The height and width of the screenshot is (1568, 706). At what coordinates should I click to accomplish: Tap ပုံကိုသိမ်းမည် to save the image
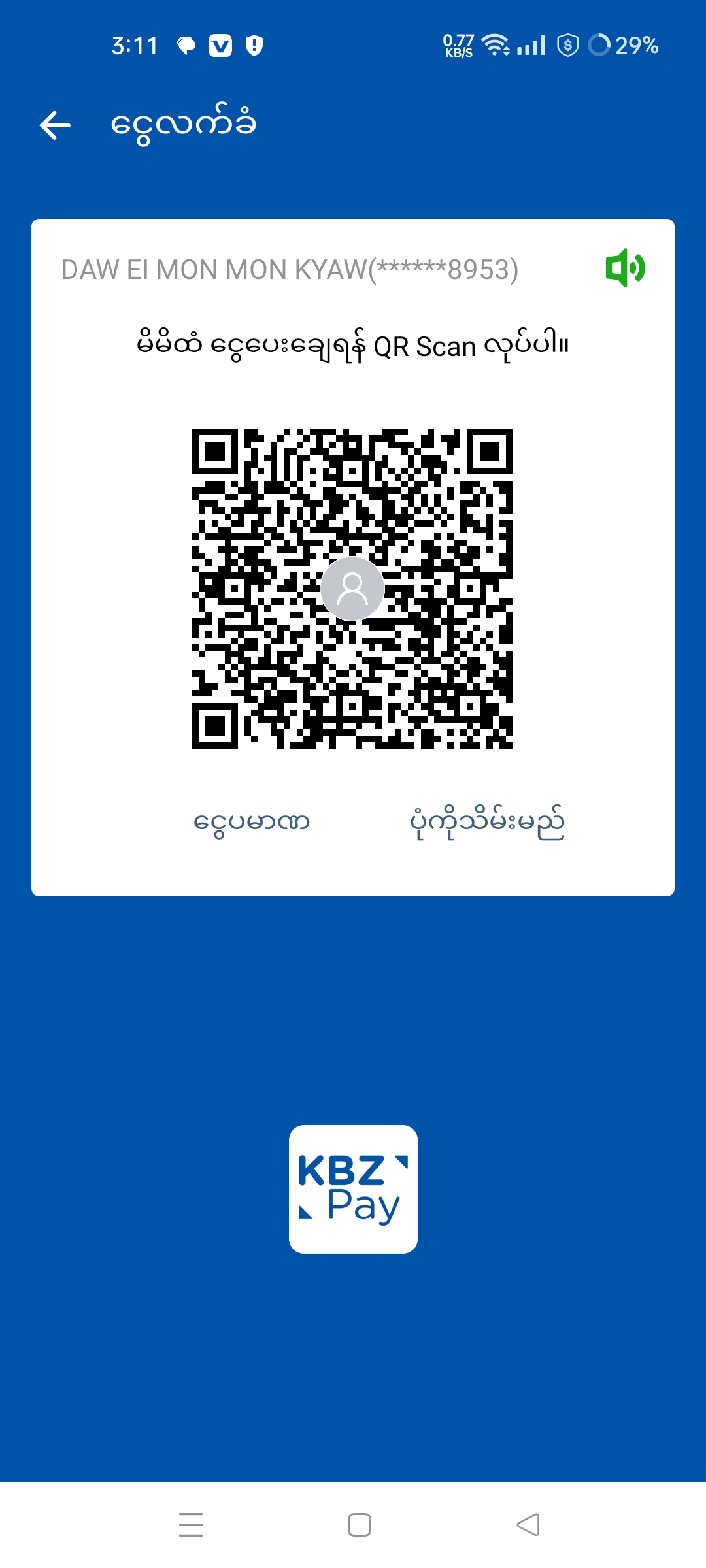coord(487,822)
